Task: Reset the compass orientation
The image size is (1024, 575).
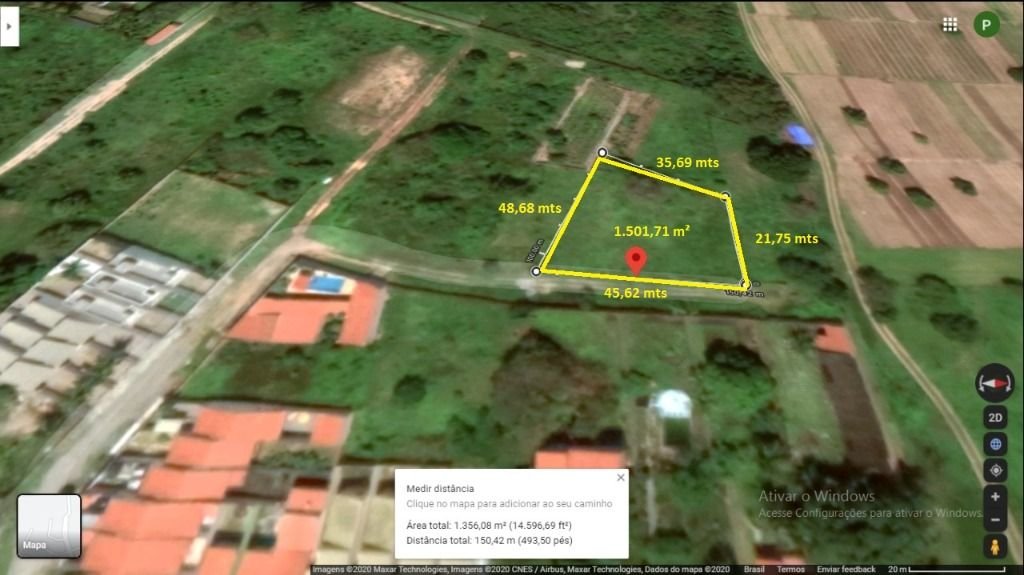Action: (995, 383)
